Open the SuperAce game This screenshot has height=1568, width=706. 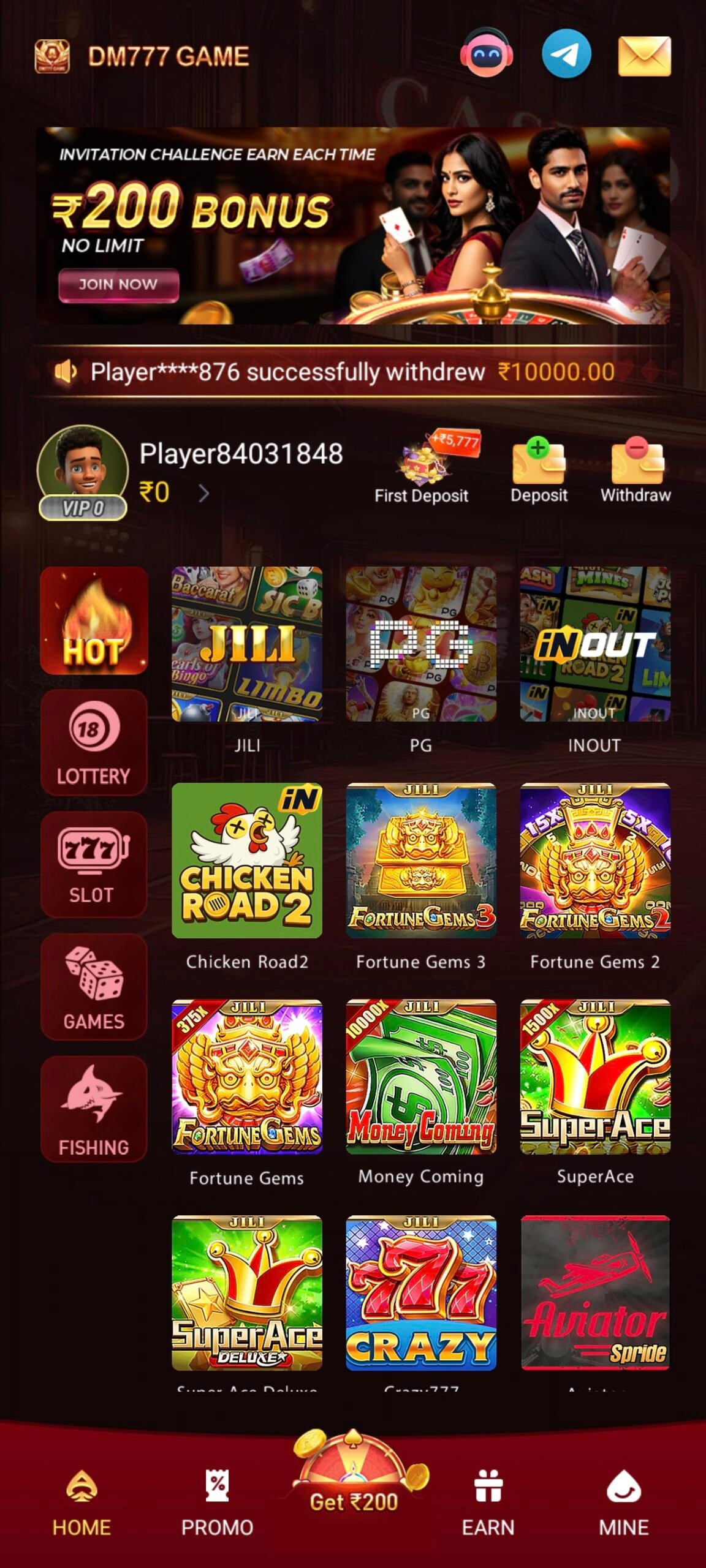pos(595,1077)
